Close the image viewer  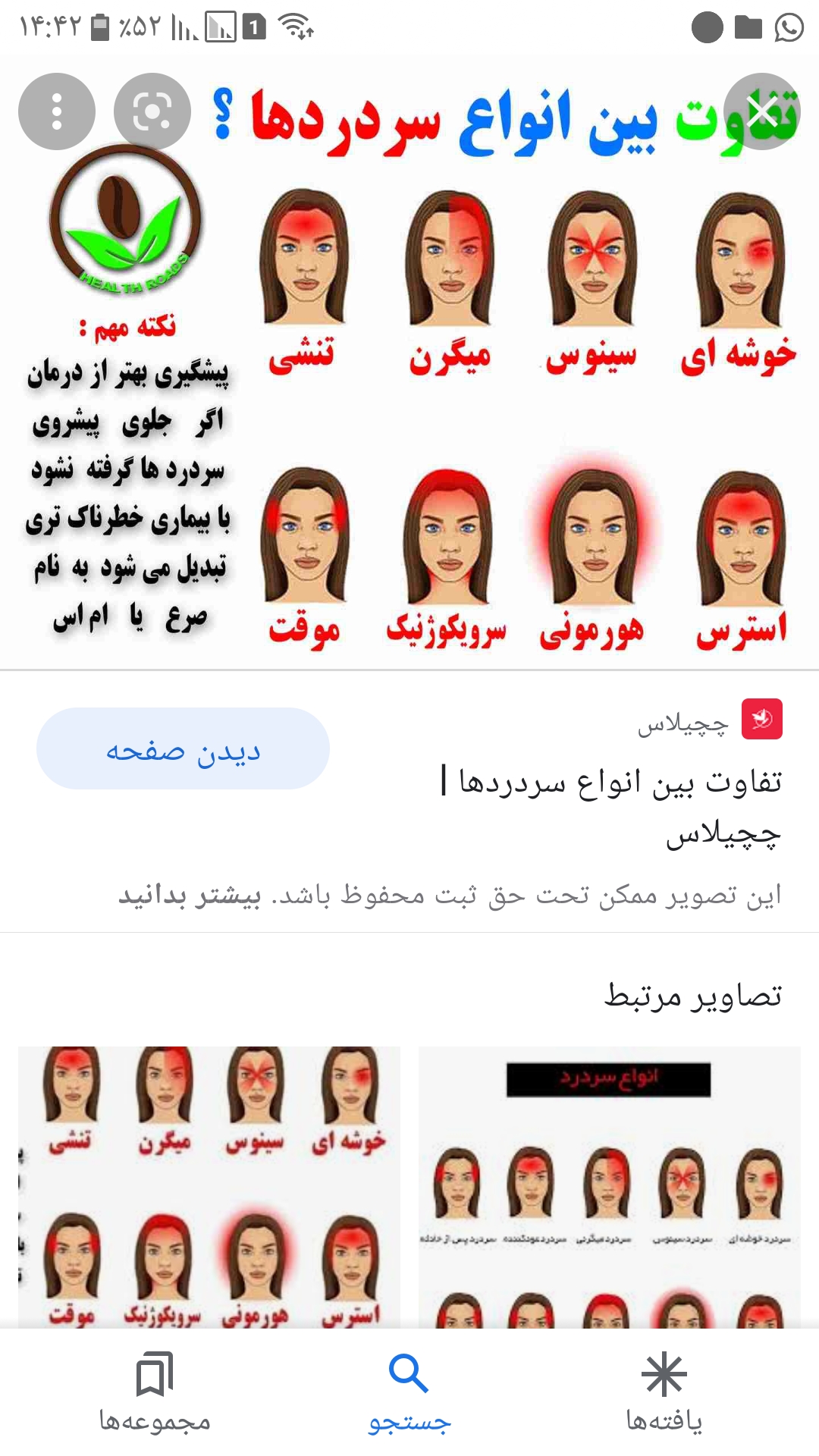coord(762,111)
